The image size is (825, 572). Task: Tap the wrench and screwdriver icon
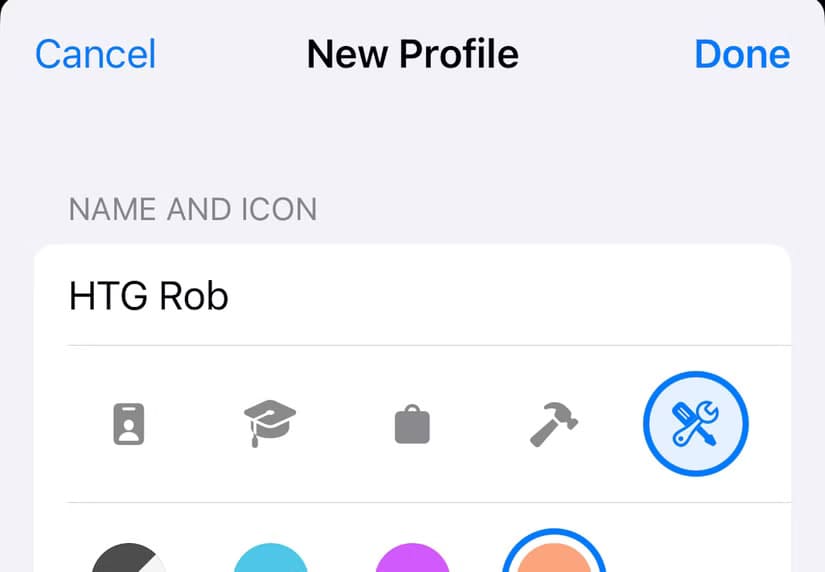695,424
